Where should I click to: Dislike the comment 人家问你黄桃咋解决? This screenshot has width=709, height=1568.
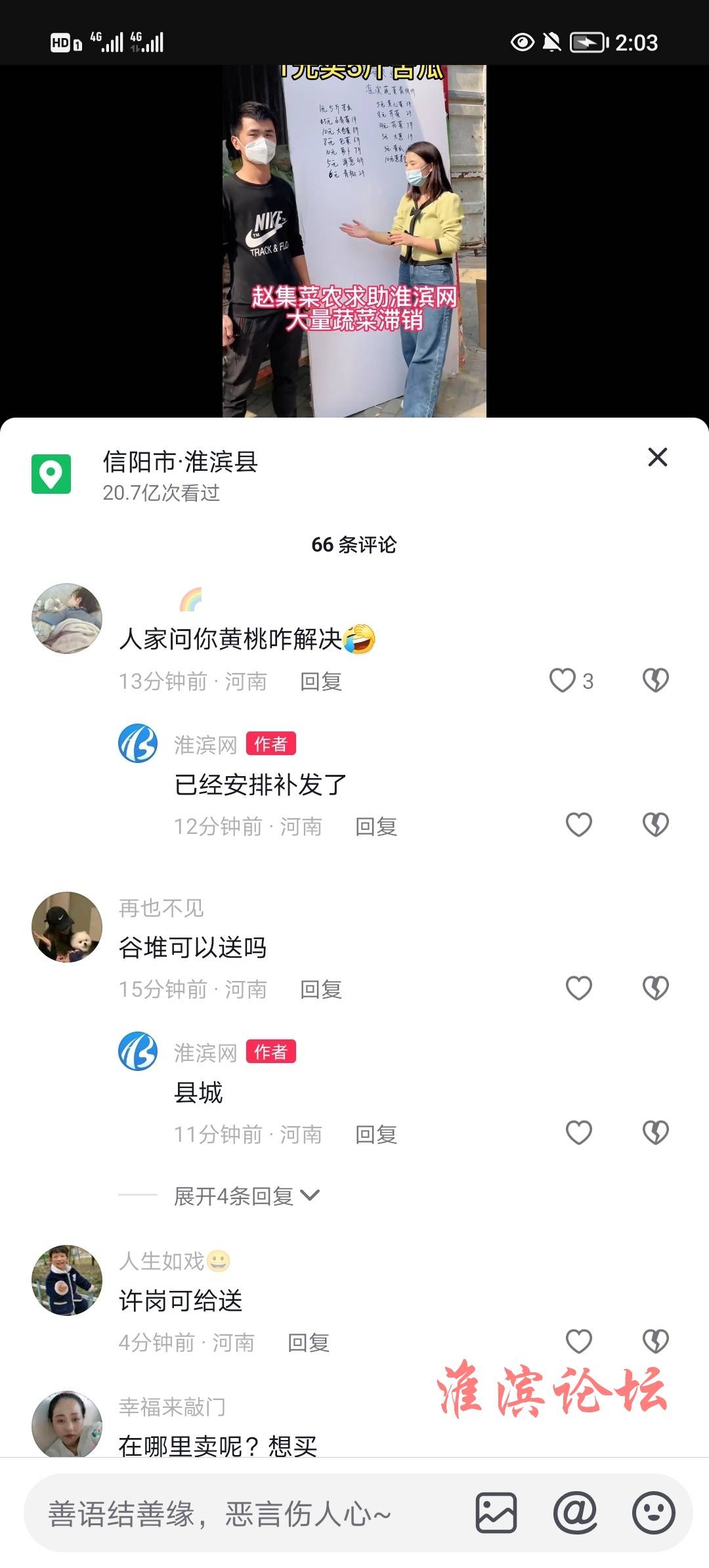[655, 681]
